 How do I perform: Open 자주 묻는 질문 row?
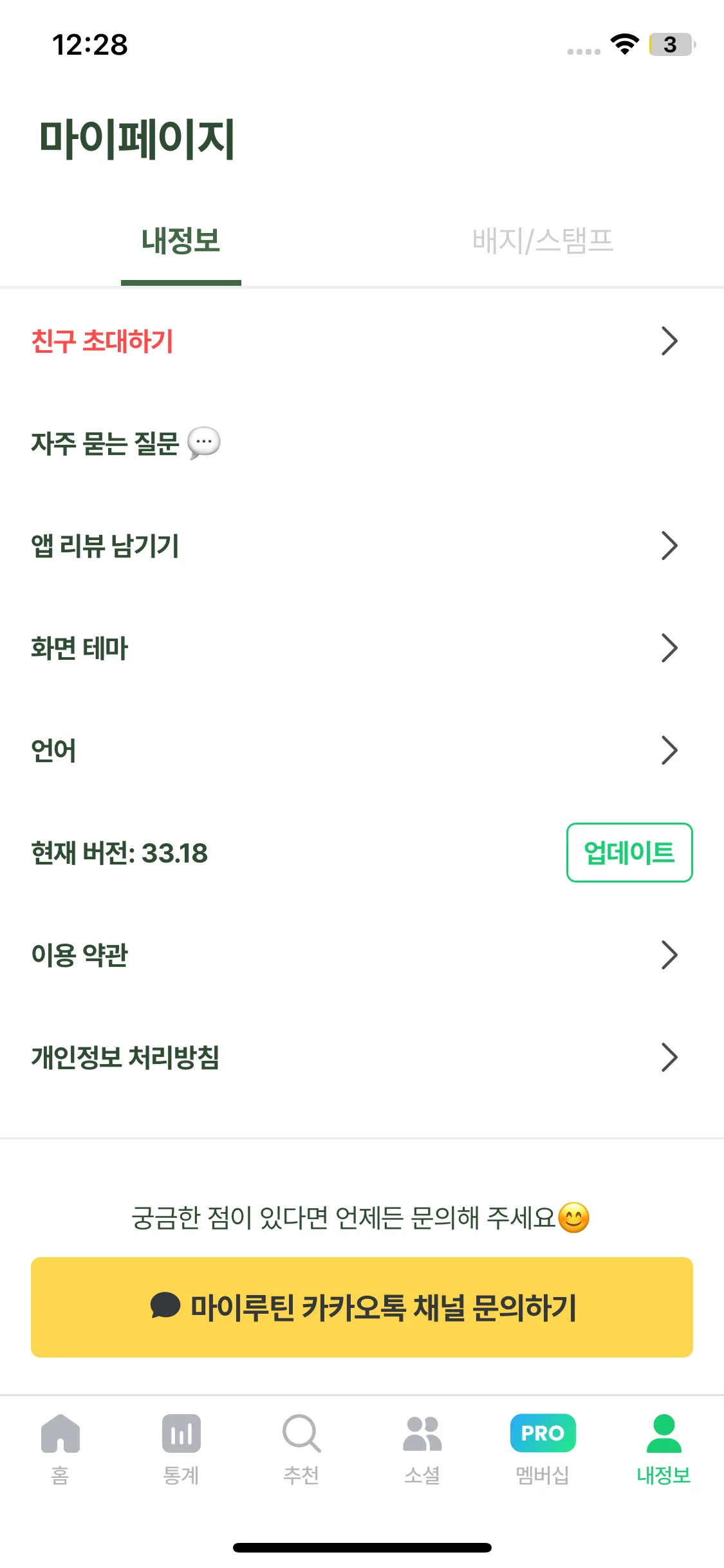point(360,443)
